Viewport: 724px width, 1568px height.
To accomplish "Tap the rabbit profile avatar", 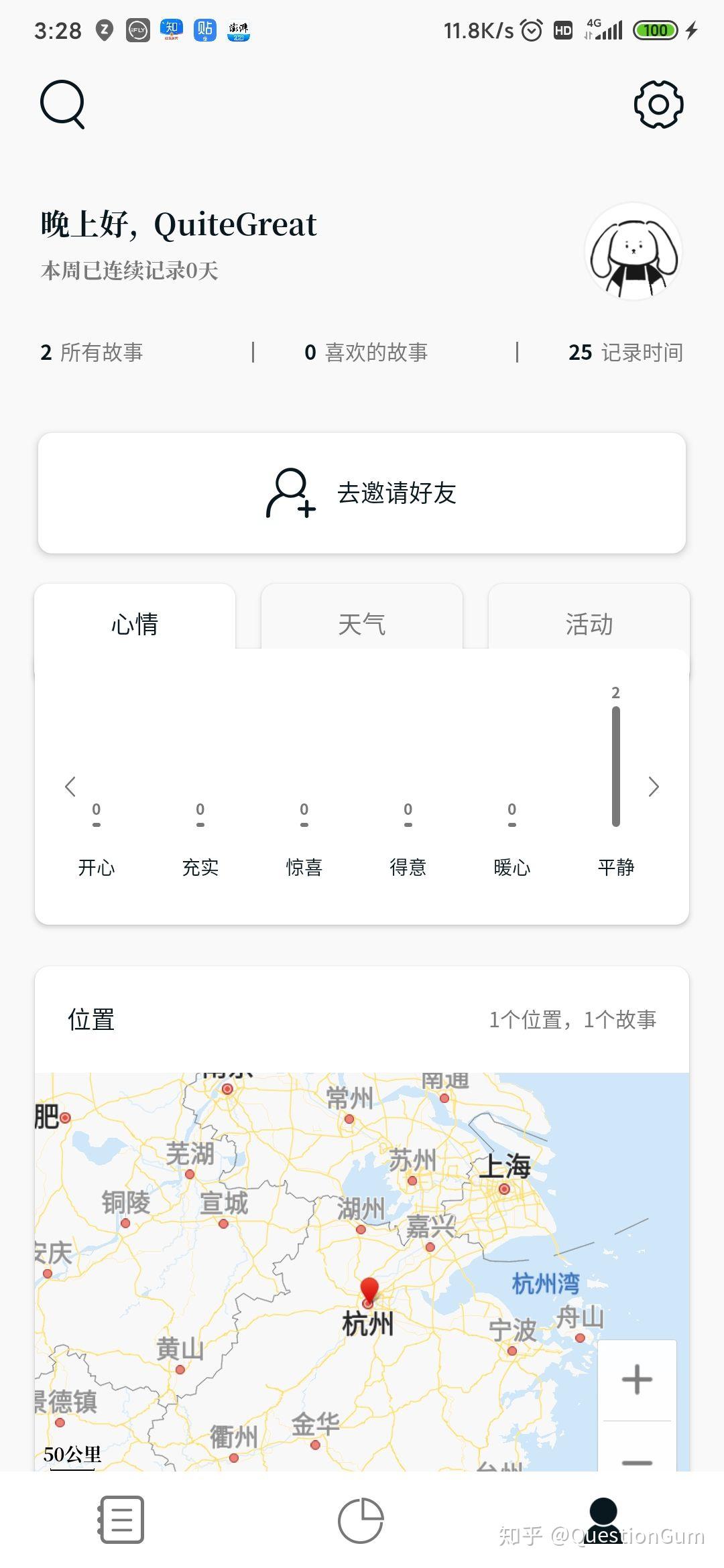I will [x=633, y=252].
